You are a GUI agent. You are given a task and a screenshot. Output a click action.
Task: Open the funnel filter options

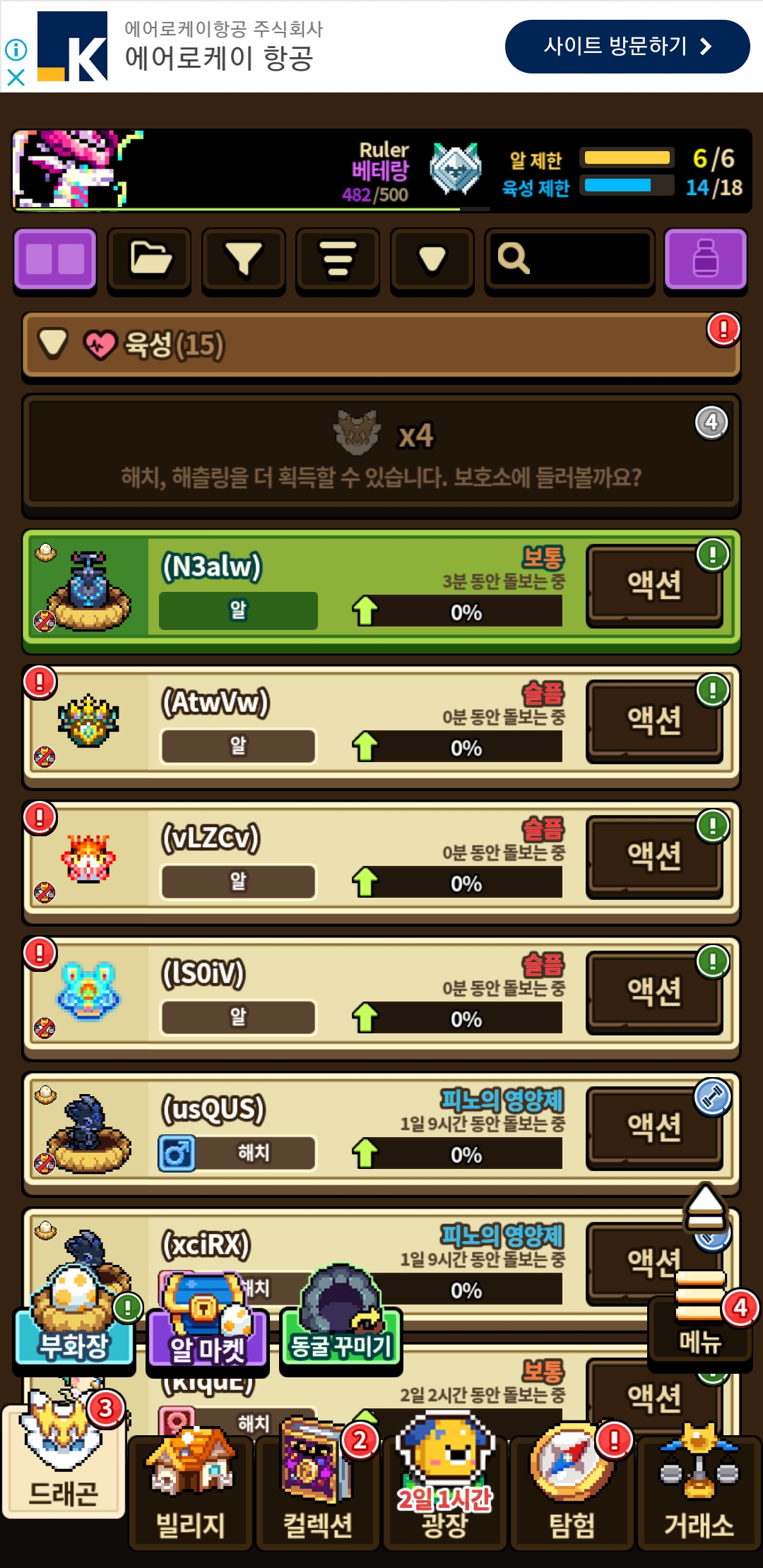(244, 259)
